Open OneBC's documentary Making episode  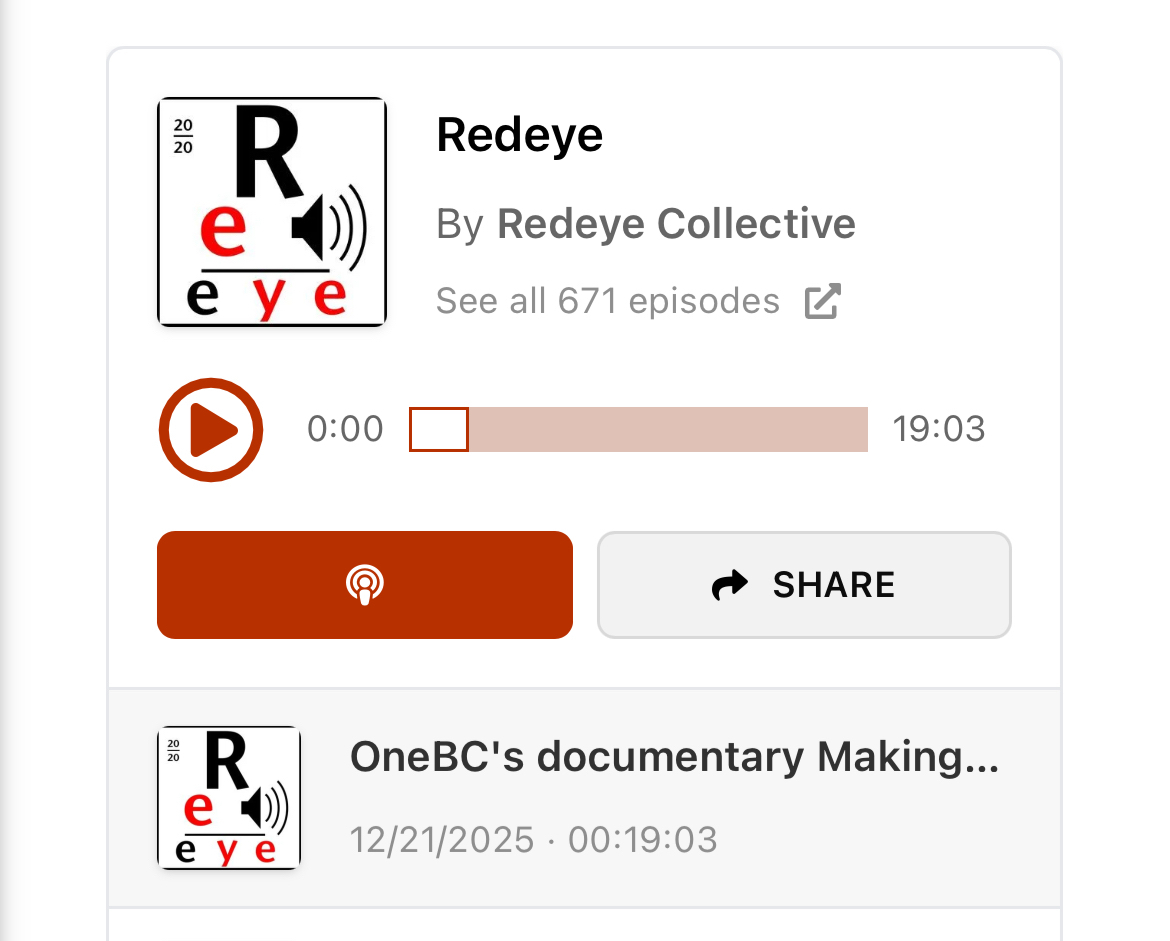tap(673, 759)
